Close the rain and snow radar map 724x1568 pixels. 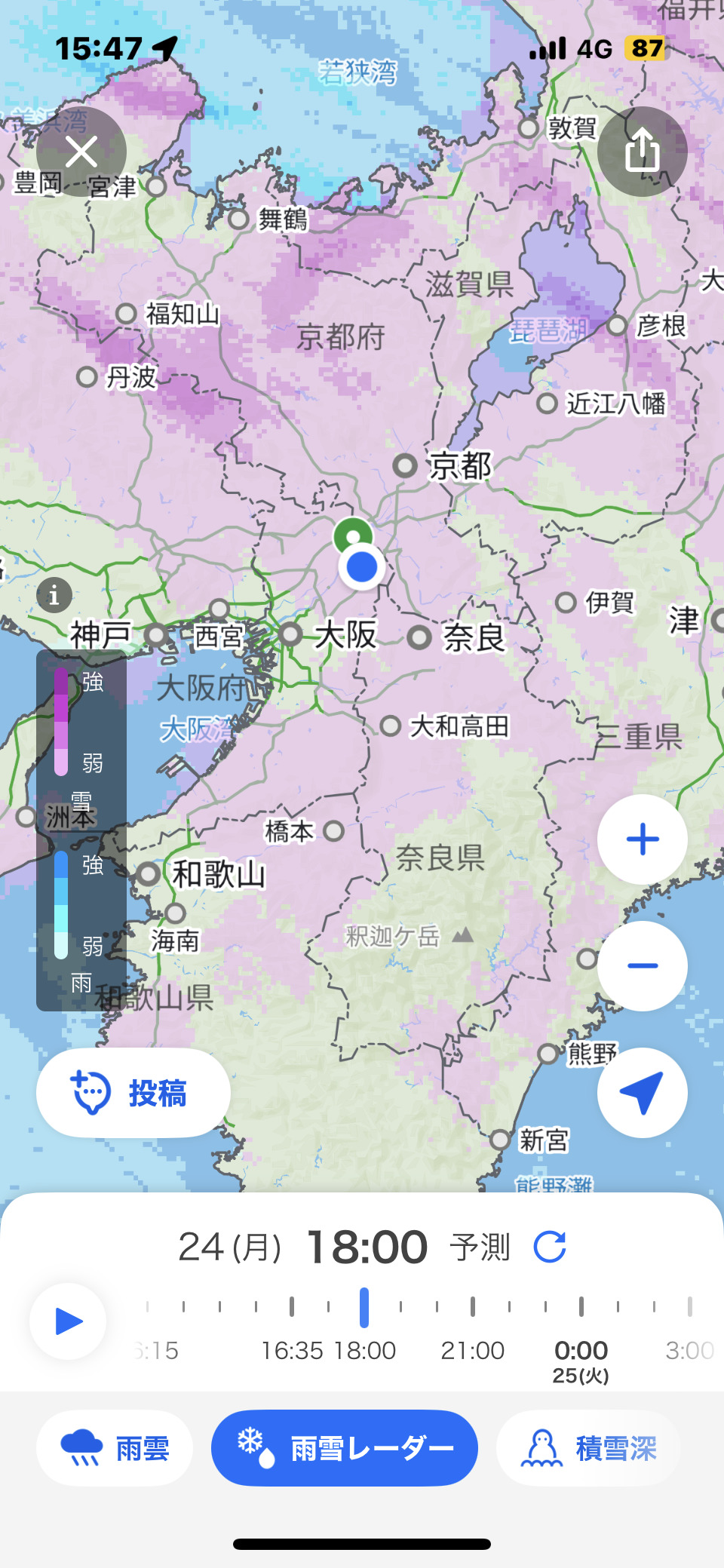pos(81,152)
